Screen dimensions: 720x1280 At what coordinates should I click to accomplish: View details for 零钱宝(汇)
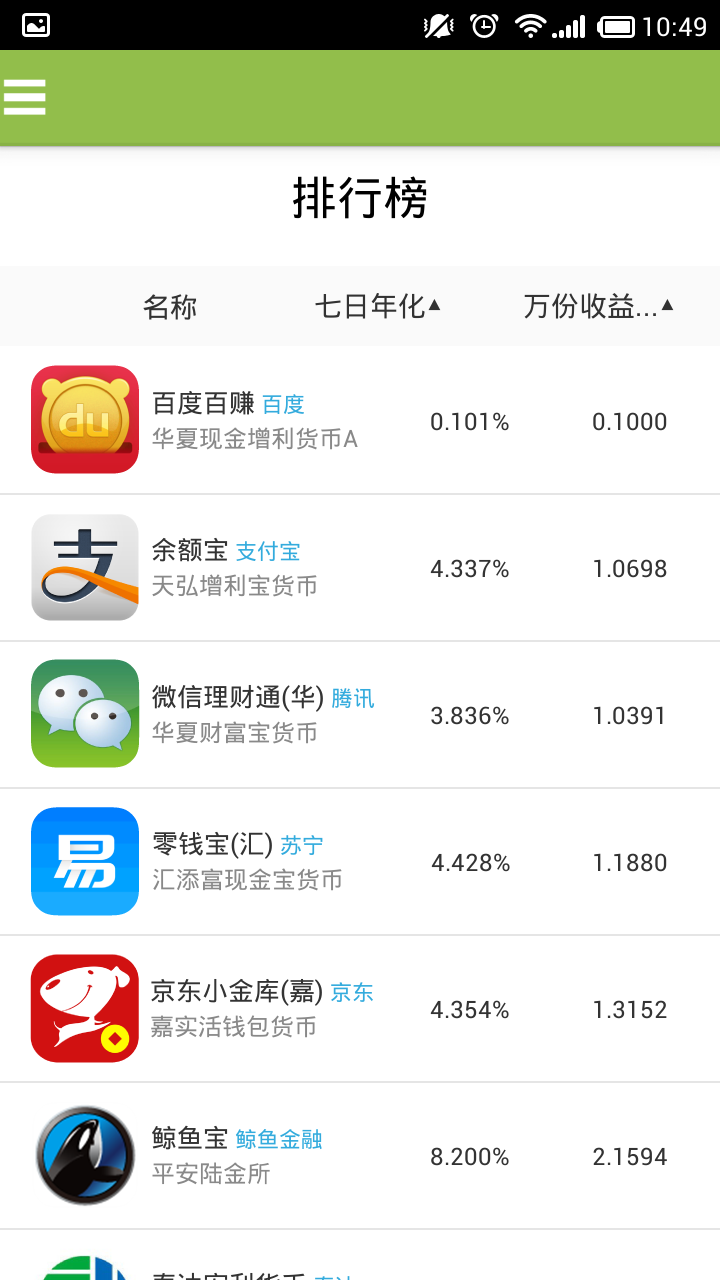tap(360, 862)
